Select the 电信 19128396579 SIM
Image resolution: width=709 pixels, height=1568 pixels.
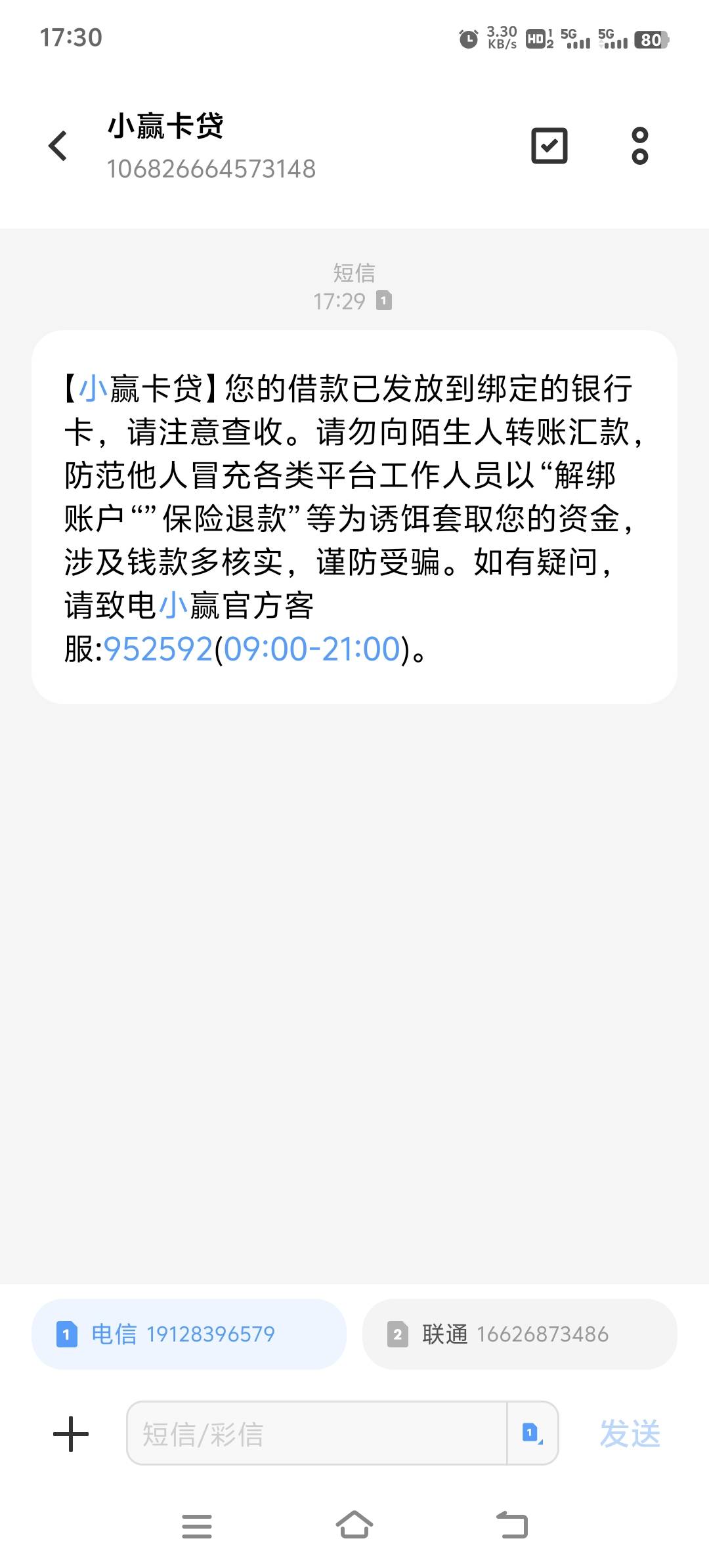(189, 1334)
